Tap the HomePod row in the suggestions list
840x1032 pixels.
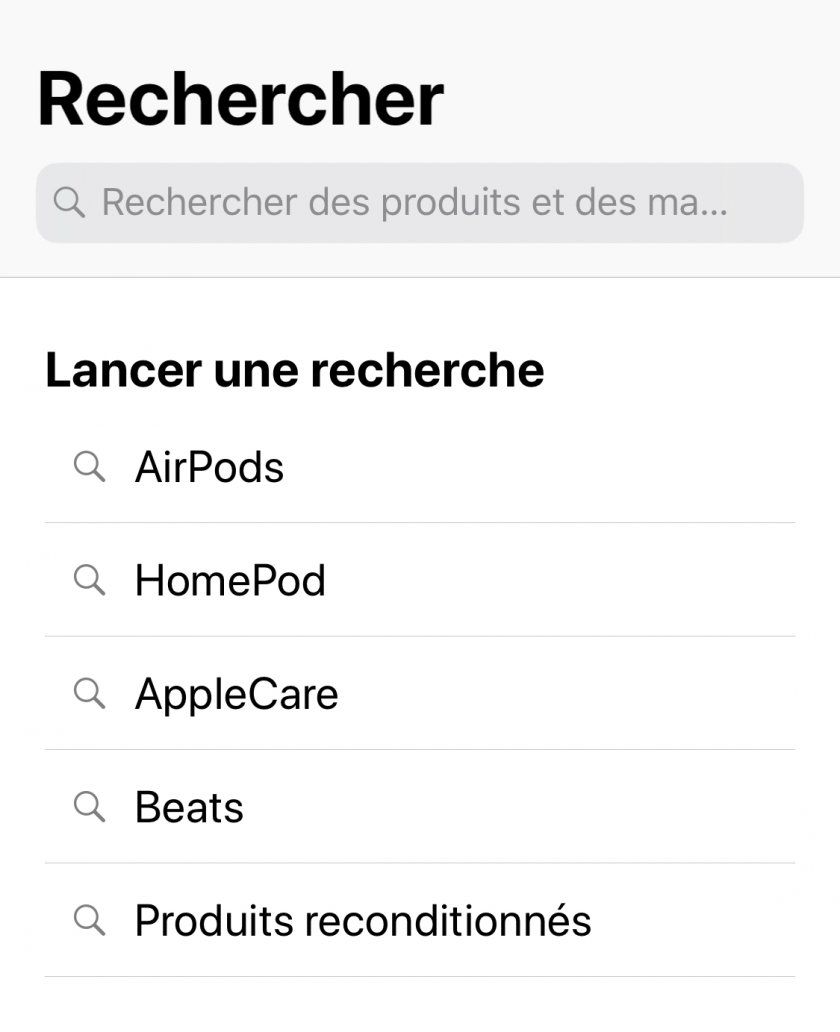tap(420, 581)
